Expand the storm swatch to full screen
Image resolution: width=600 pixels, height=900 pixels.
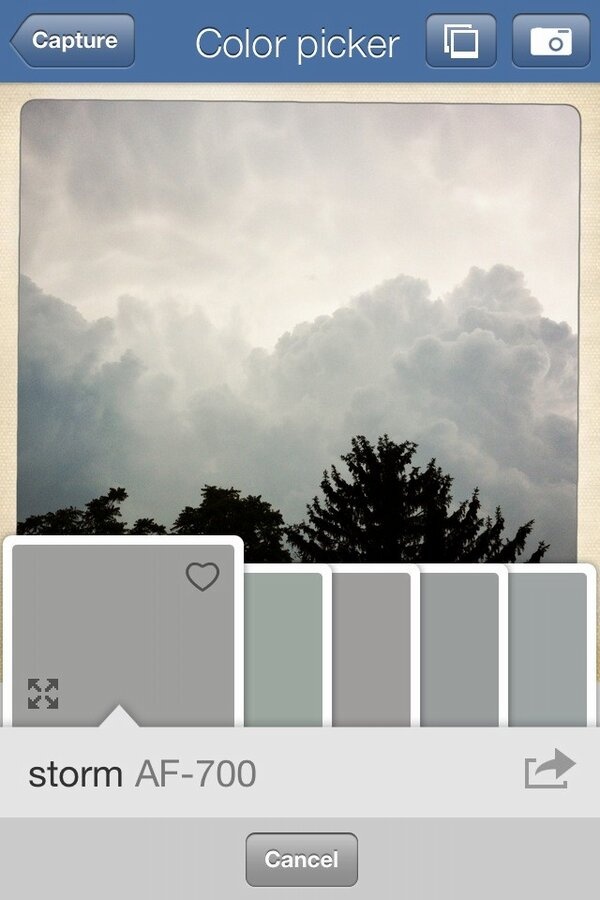point(43,693)
